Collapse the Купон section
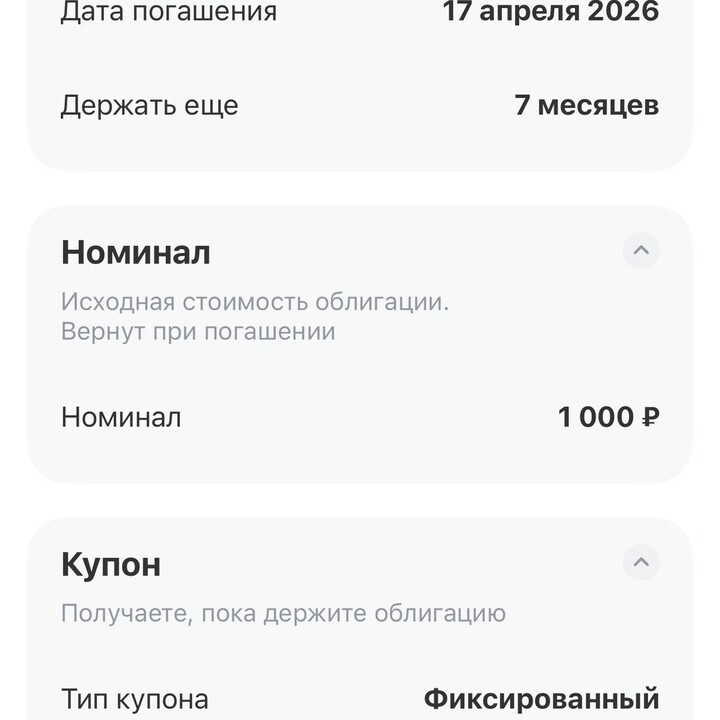720x720 pixels. (641, 562)
